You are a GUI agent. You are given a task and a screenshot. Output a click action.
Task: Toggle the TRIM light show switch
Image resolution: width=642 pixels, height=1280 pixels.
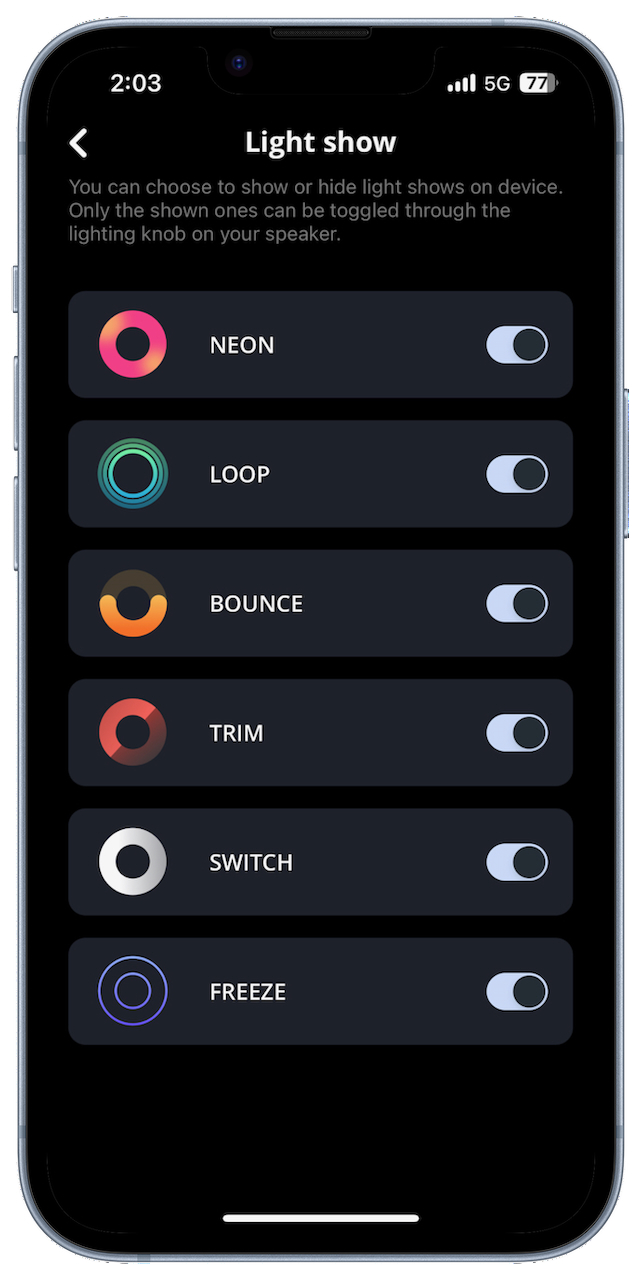click(517, 733)
